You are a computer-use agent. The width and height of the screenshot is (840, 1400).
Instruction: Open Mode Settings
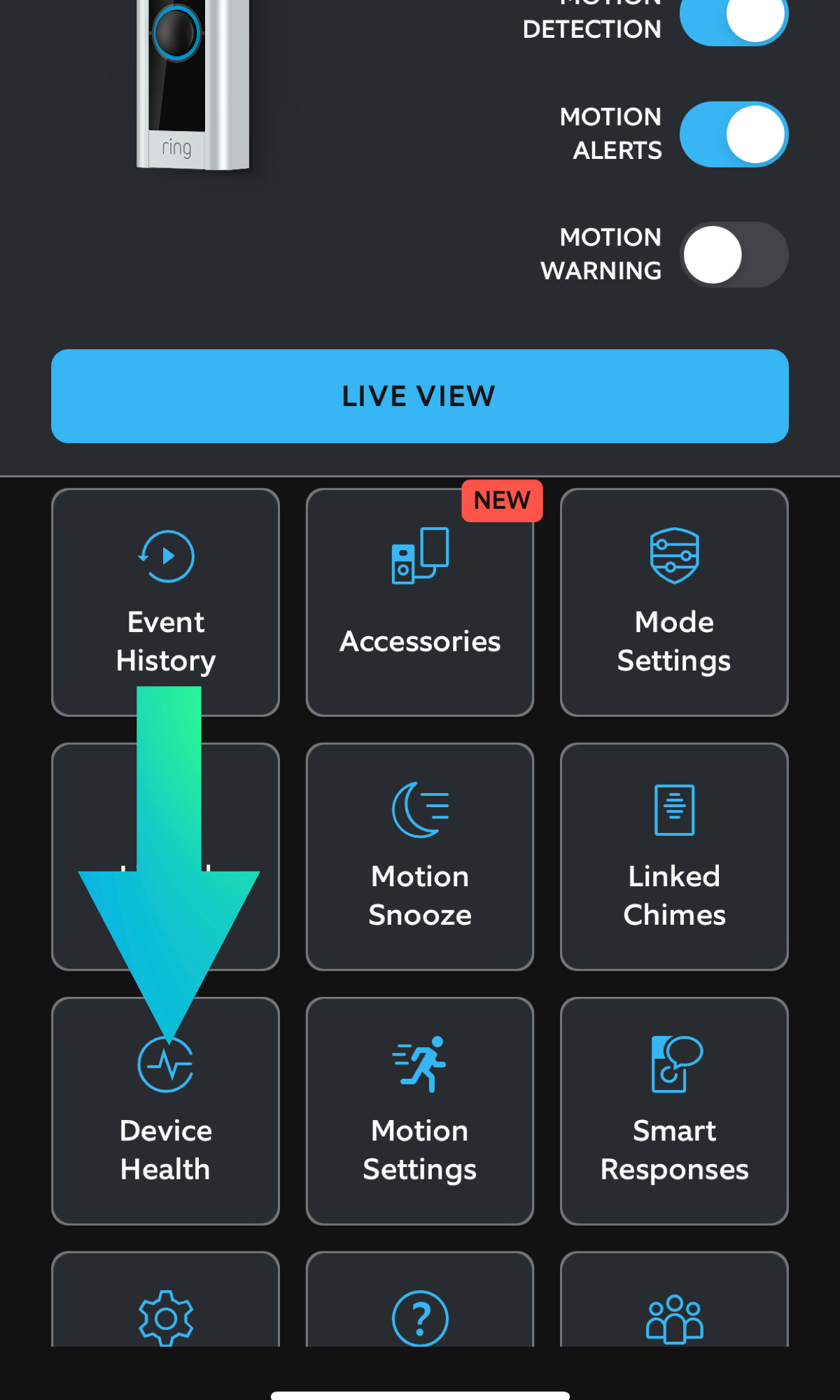(x=674, y=602)
